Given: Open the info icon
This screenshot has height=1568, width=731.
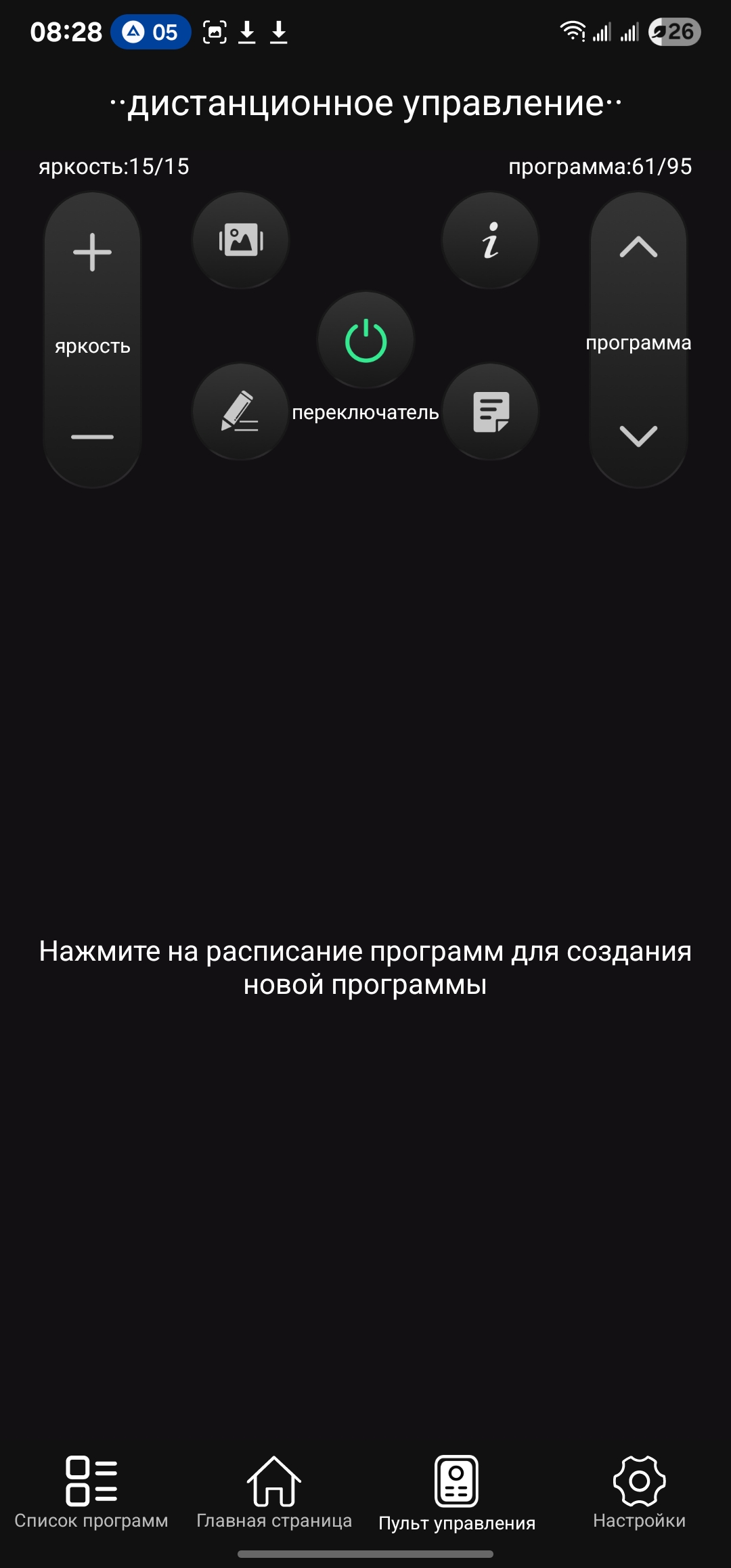Looking at the screenshot, I should click(x=490, y=240).
